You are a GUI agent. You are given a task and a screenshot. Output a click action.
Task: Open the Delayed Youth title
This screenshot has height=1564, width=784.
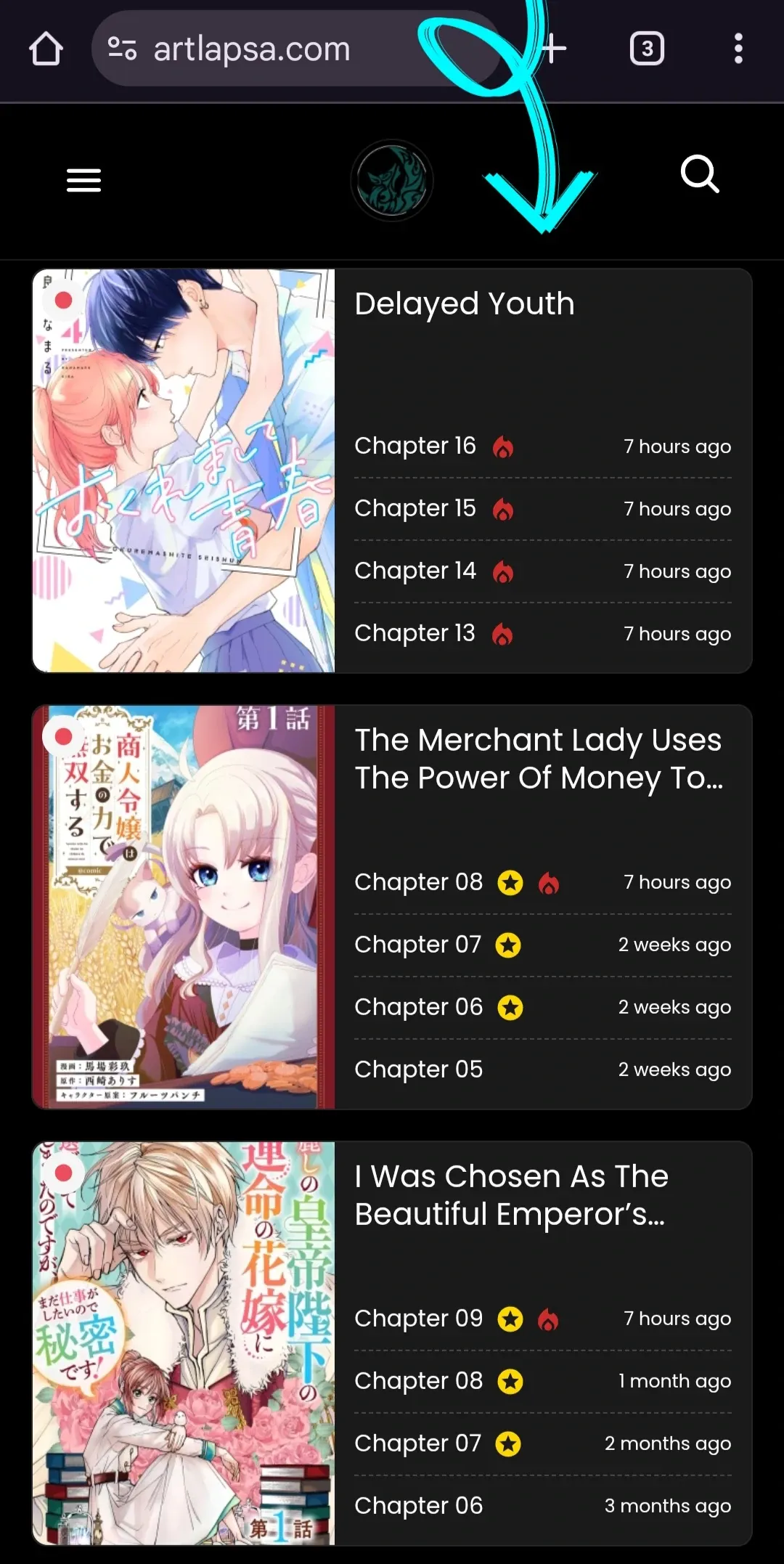click(x=465, y=304)
